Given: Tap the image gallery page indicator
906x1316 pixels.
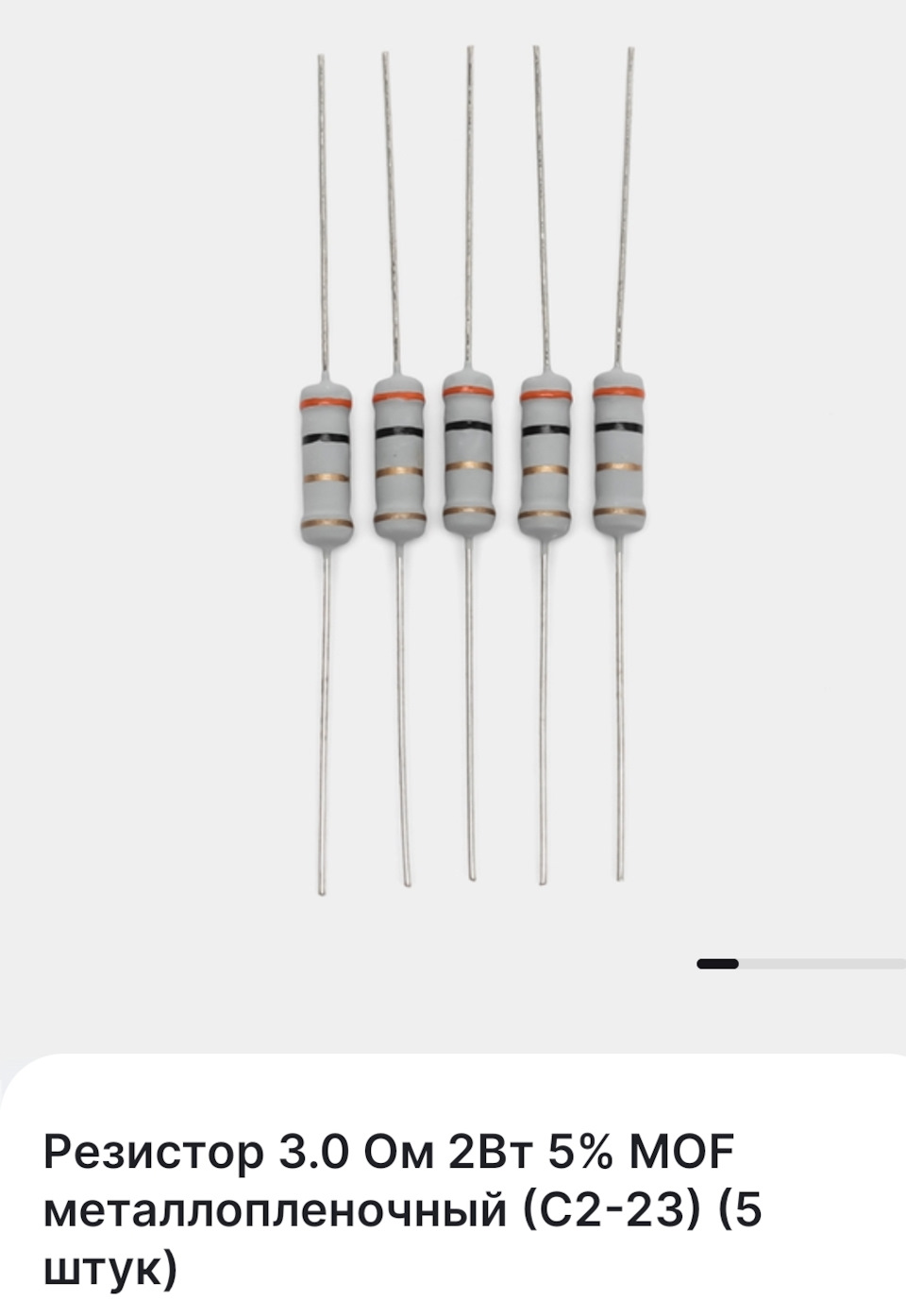Looking at the screenshot, I should click(800, 964).
